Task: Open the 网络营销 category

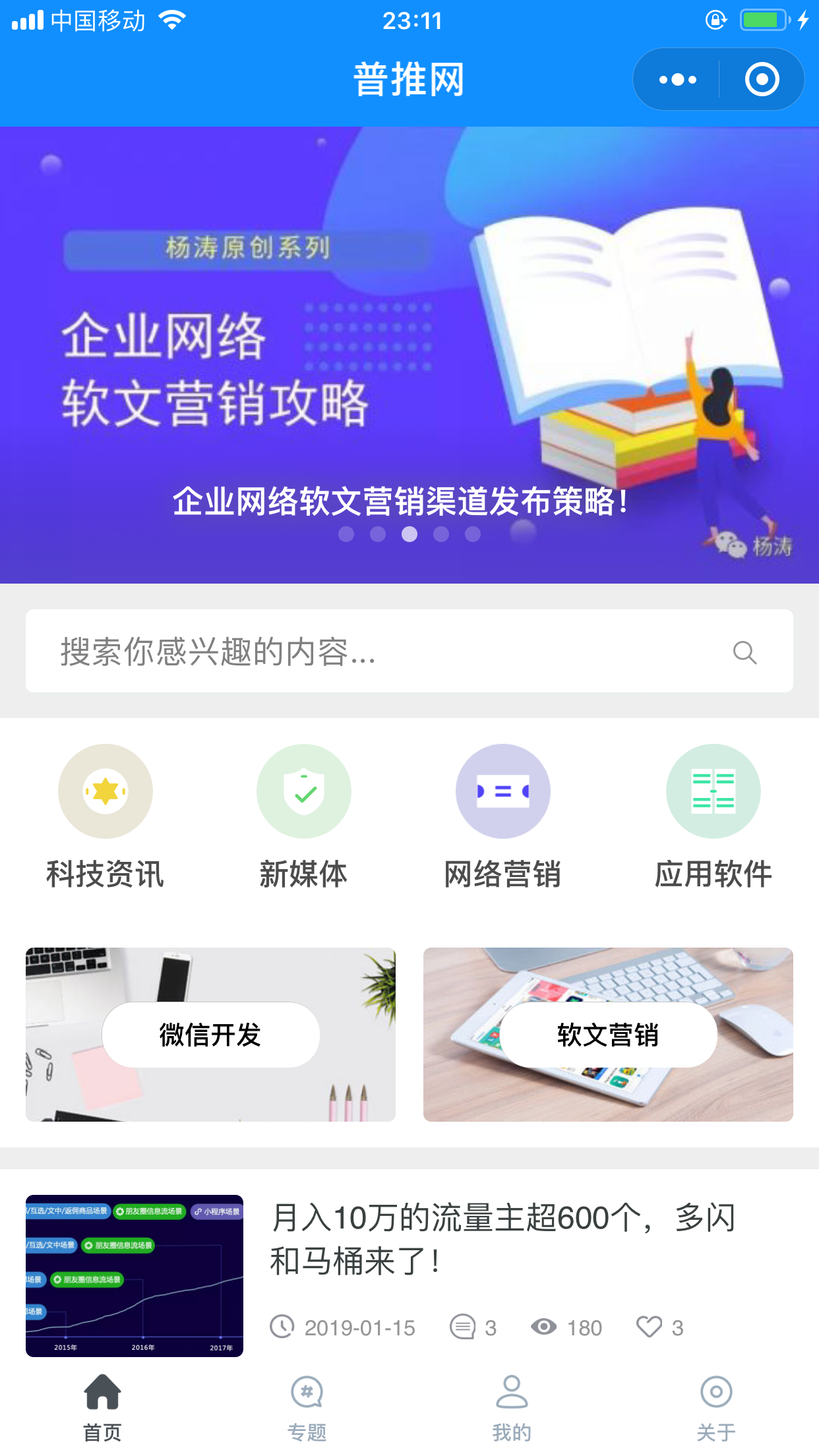Action: coord(503,818)
